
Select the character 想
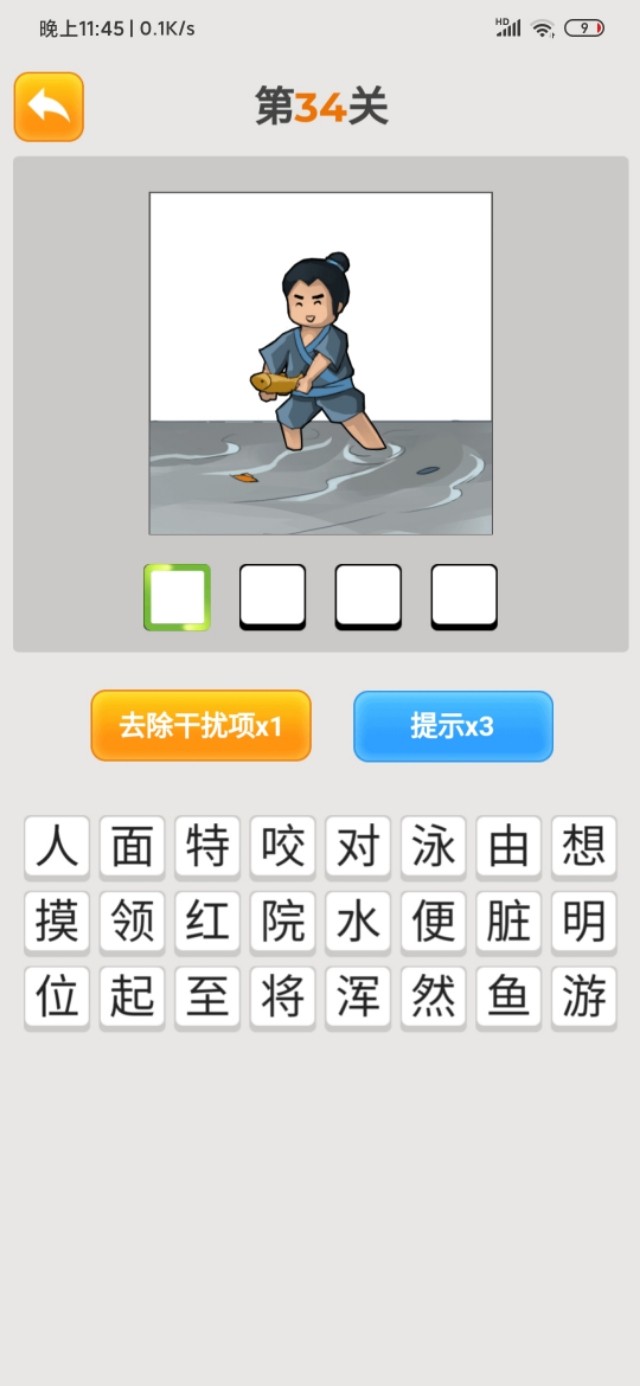pos(584,847)
